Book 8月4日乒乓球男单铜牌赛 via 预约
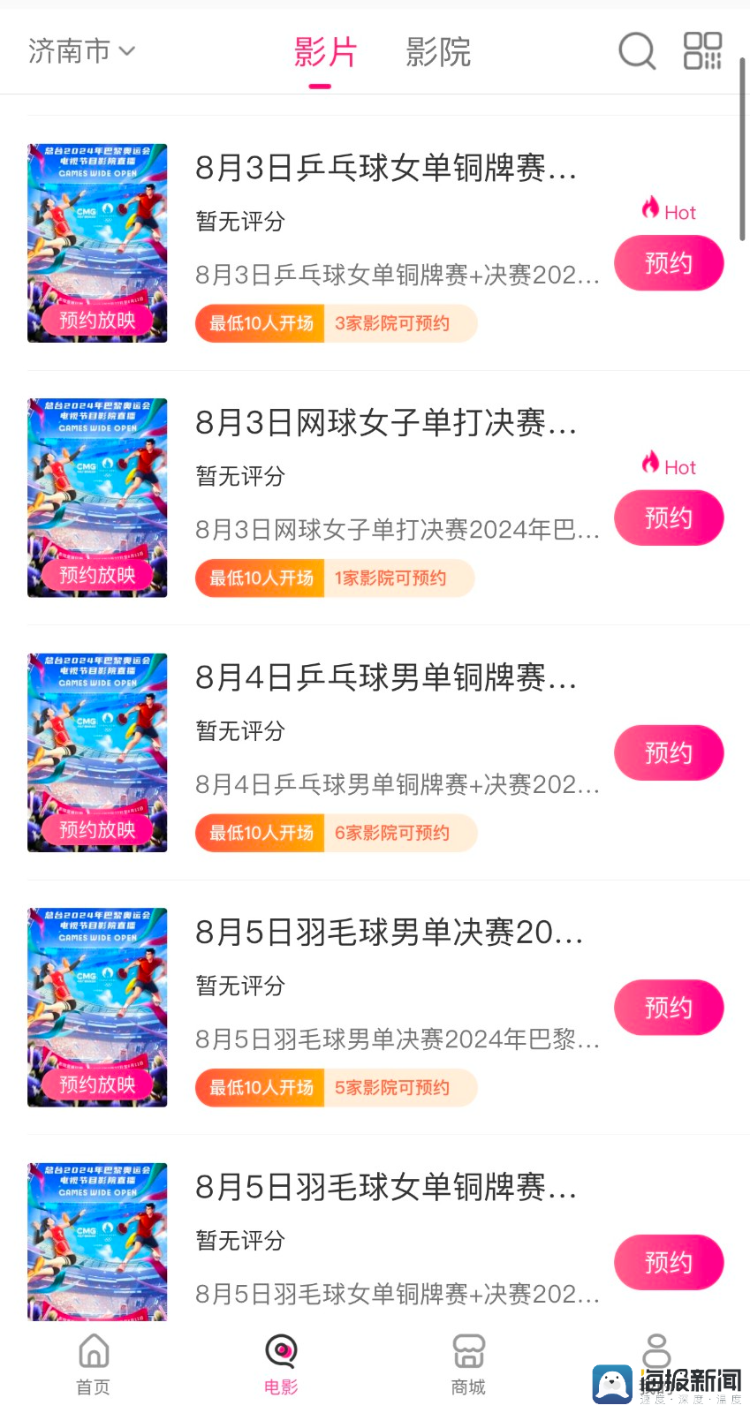The width and height of the screenshot is (750, 1413). point(668,753)
